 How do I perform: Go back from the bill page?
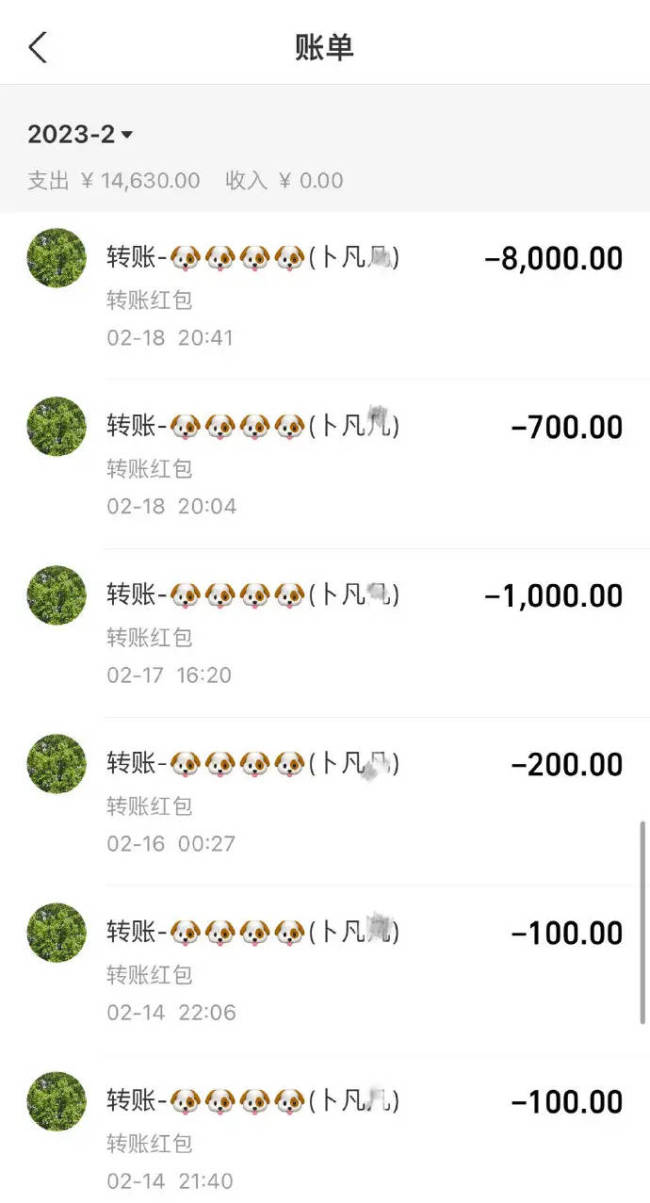click(x=38, y=47)
